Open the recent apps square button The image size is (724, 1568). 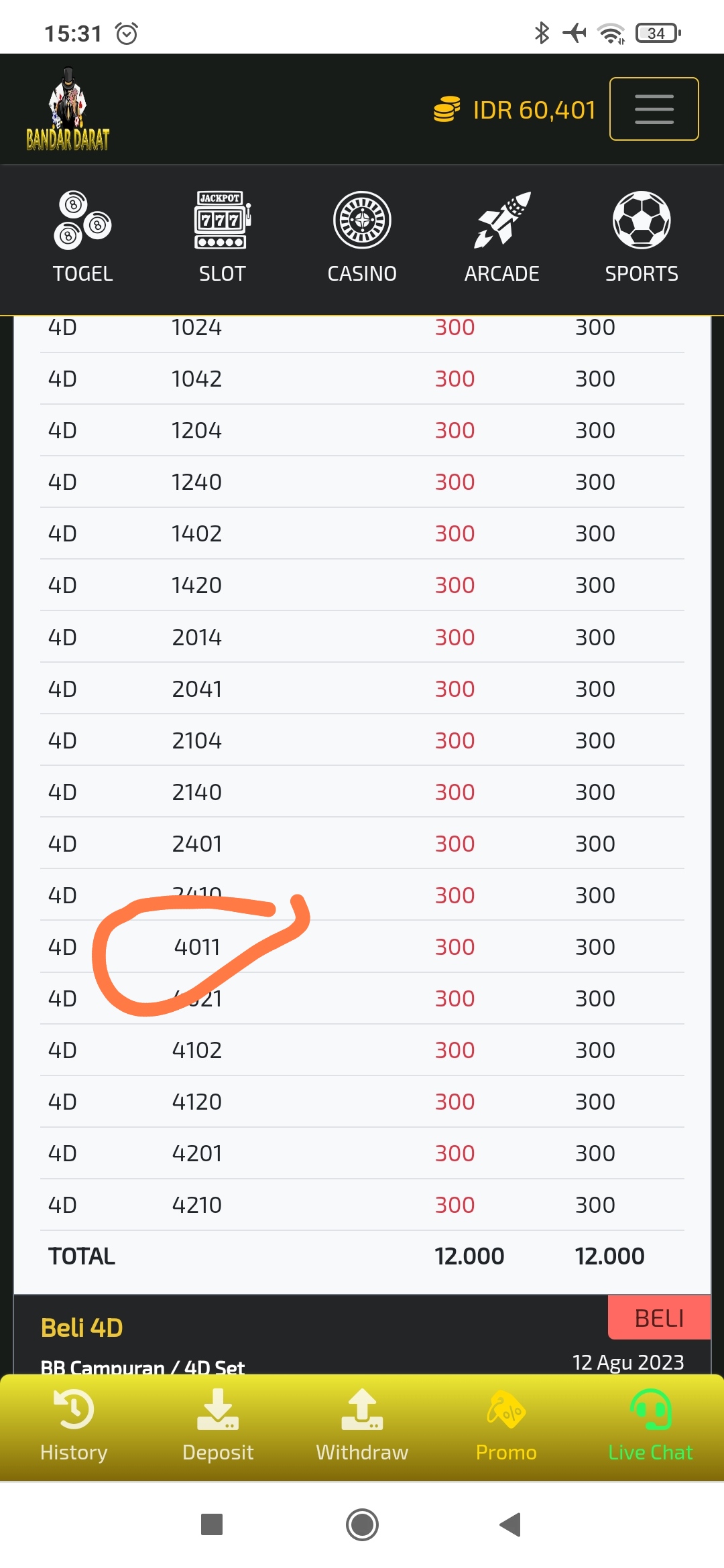pyautogui.click(x=212, y=1524)
